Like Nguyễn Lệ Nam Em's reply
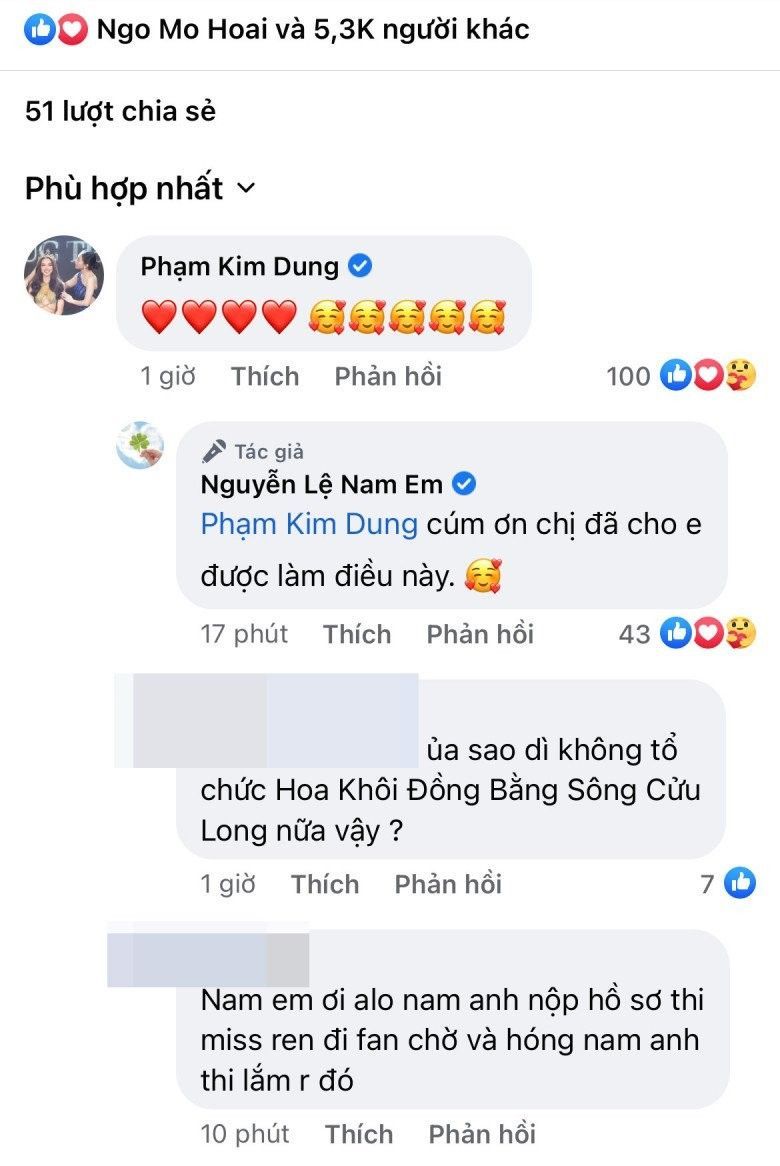Image resolution: width=780 pixels, height=1166 pixels. [x=357, y=634]
